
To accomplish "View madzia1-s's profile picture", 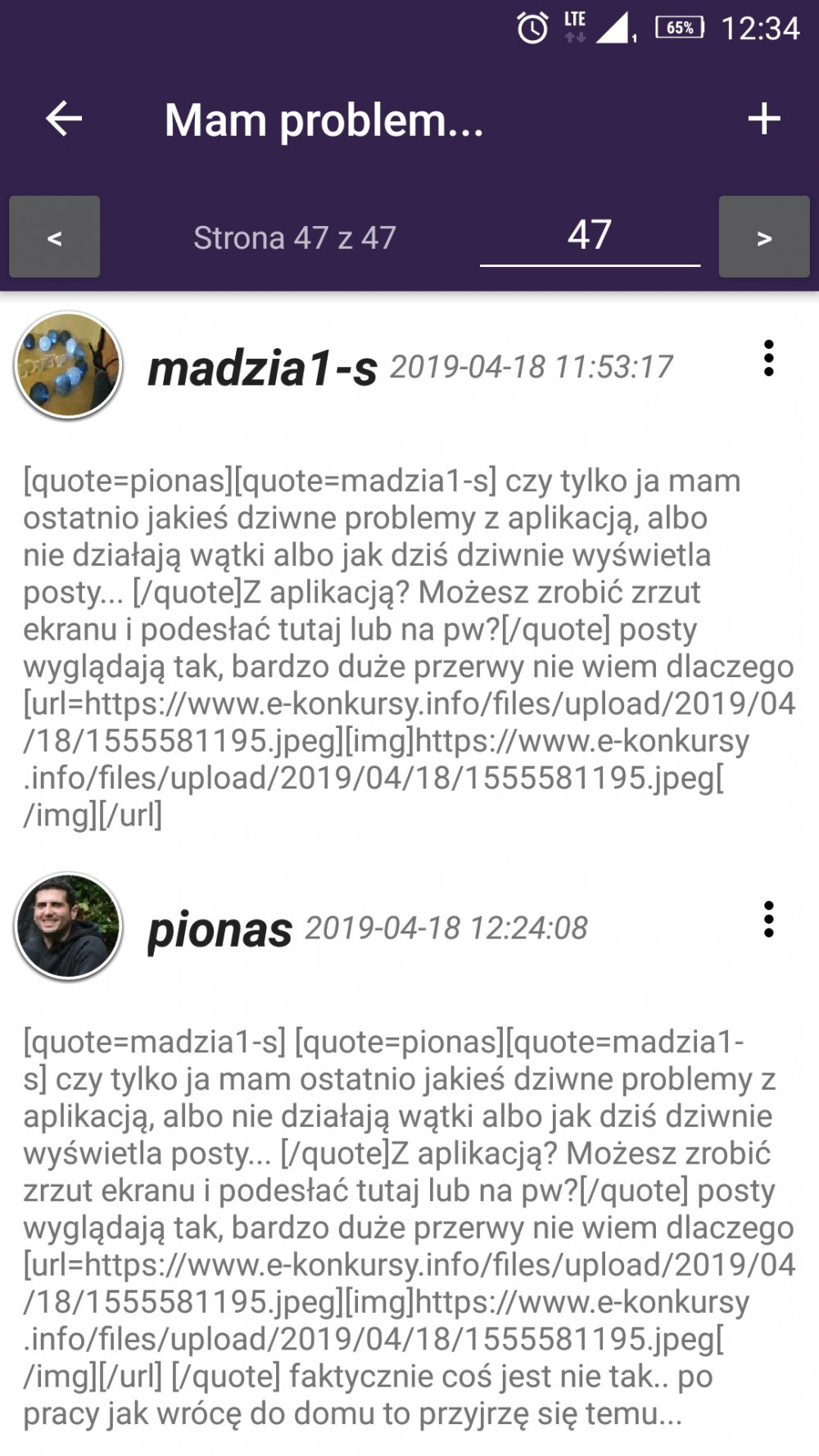I will [x=69, y=365].
